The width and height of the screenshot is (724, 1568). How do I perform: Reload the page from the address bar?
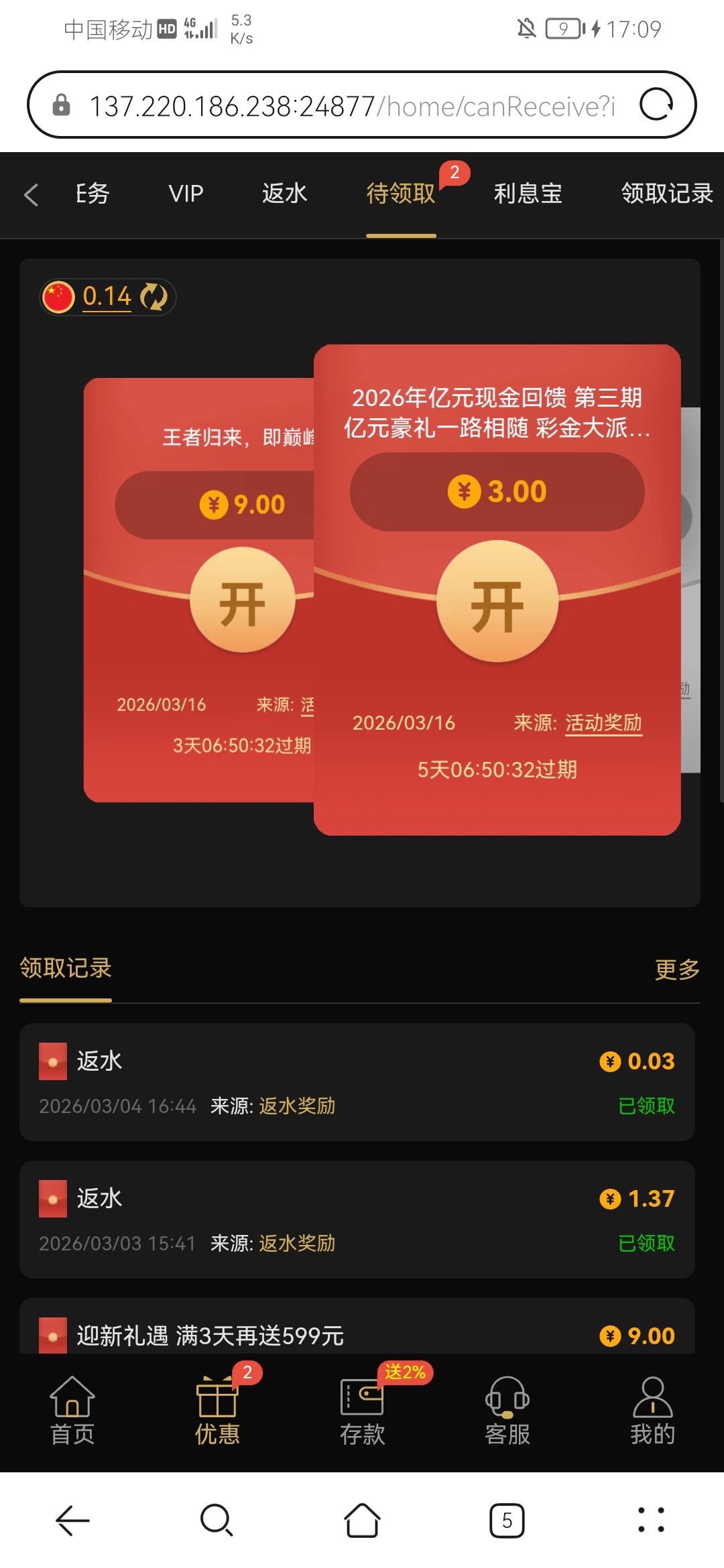pyautogui.click(x=656, y=105)
